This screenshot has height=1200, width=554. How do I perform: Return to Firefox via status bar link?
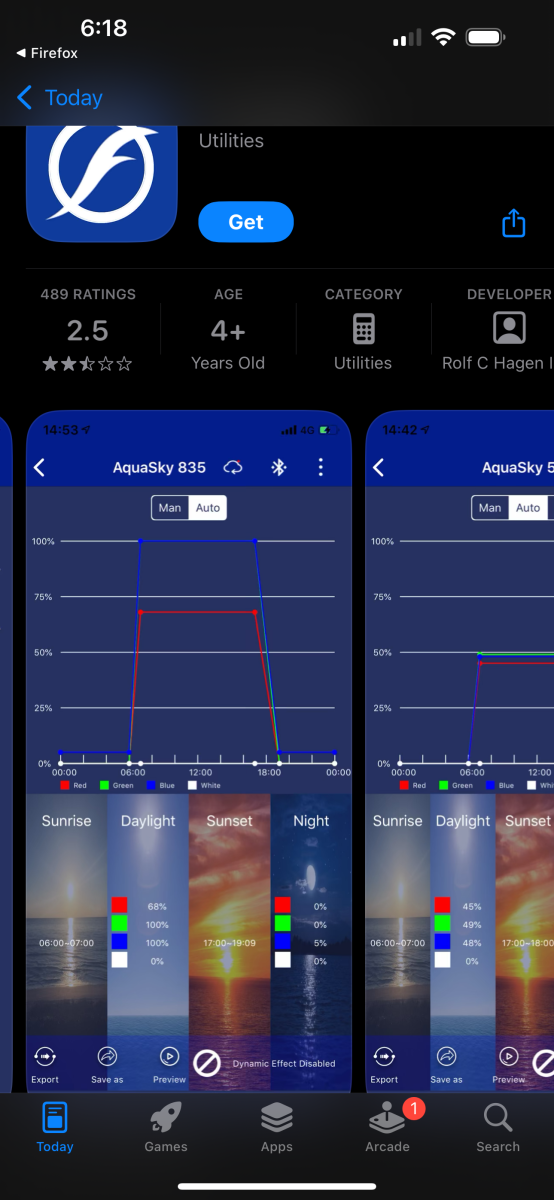47,53
